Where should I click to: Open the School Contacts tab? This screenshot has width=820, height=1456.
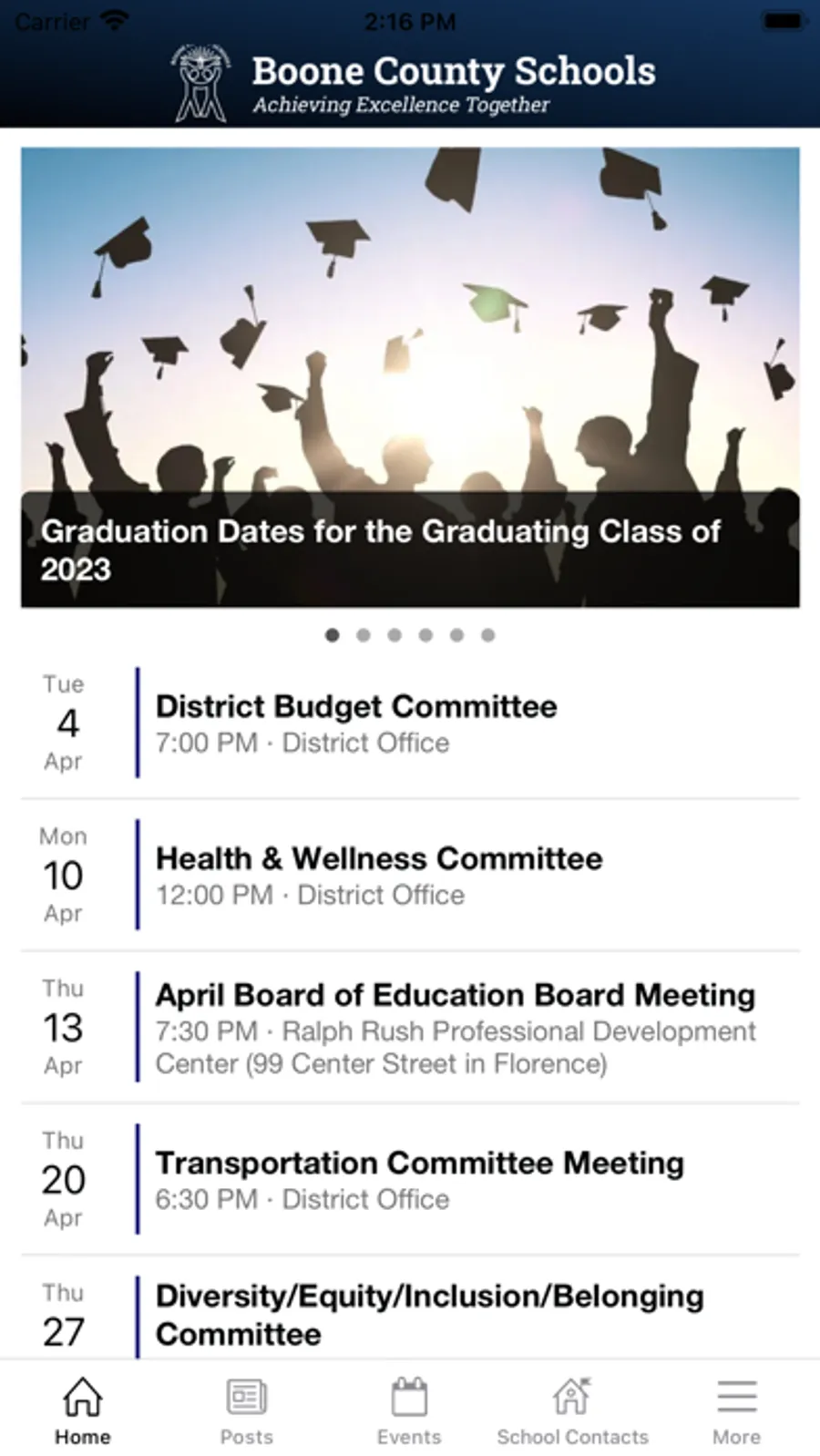click(x=572, y=1410)
